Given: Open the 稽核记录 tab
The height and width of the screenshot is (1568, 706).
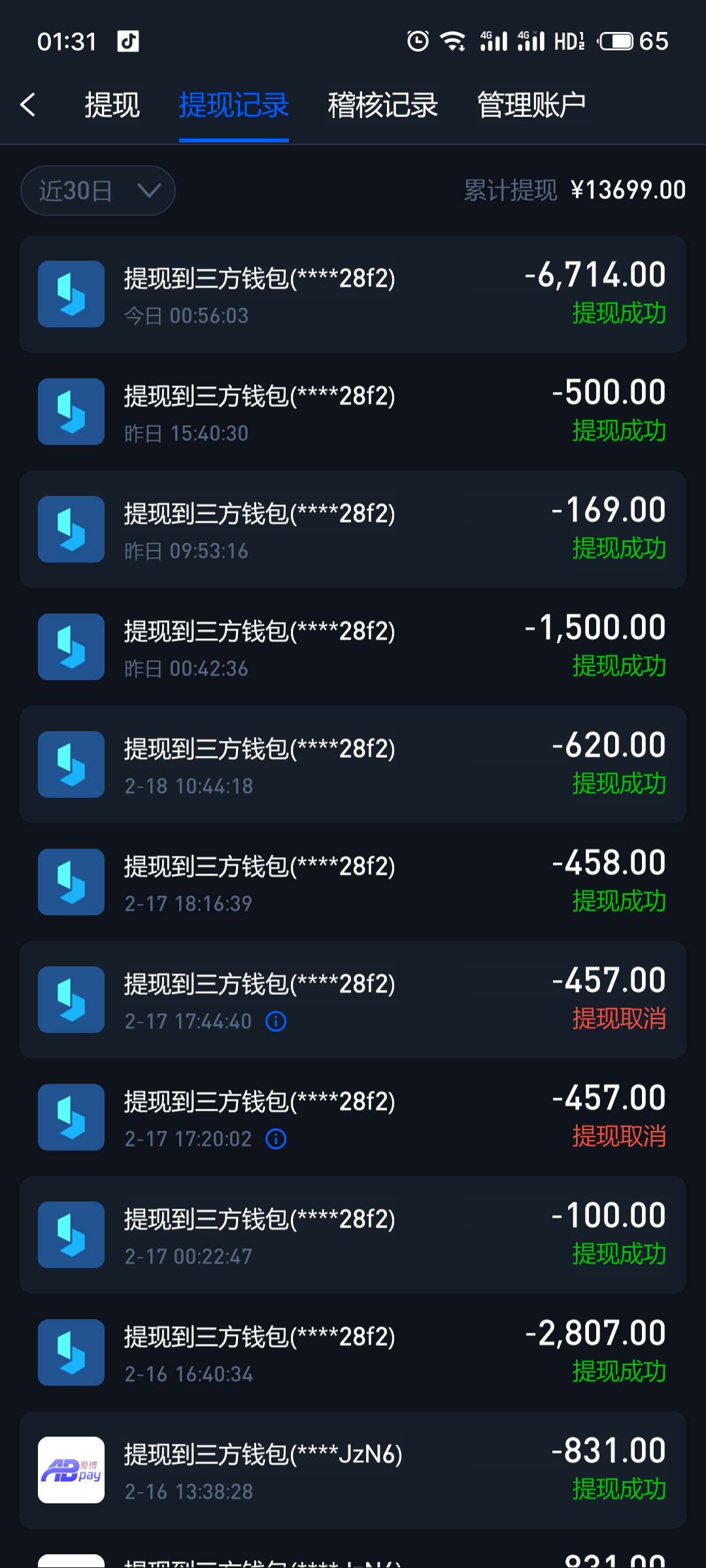Looking at the screenshot, I should click(382, 105).
